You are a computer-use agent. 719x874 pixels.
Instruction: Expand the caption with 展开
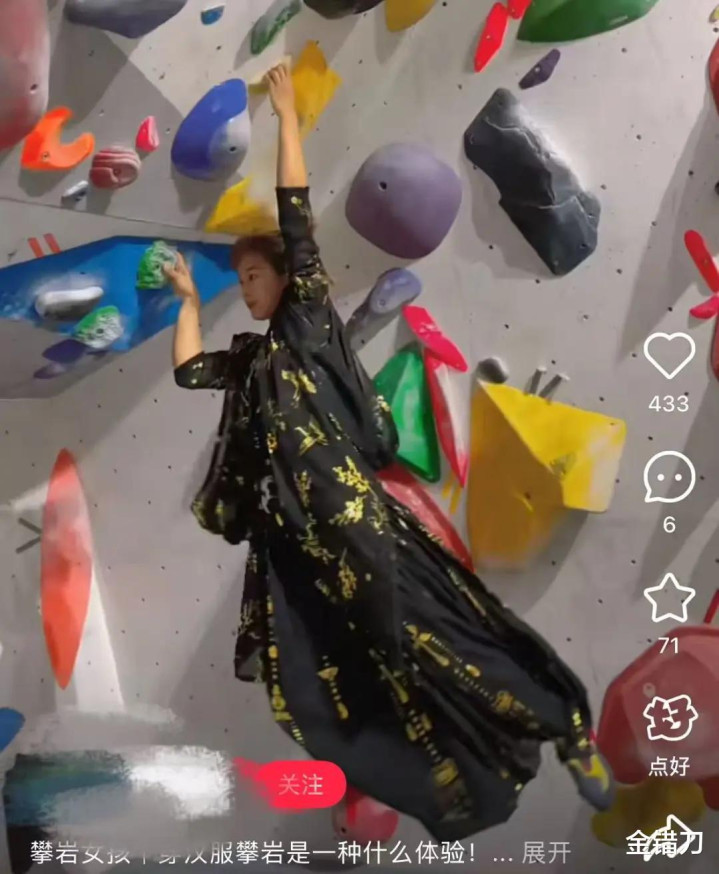pyautogui.click(x=546, y=852)
